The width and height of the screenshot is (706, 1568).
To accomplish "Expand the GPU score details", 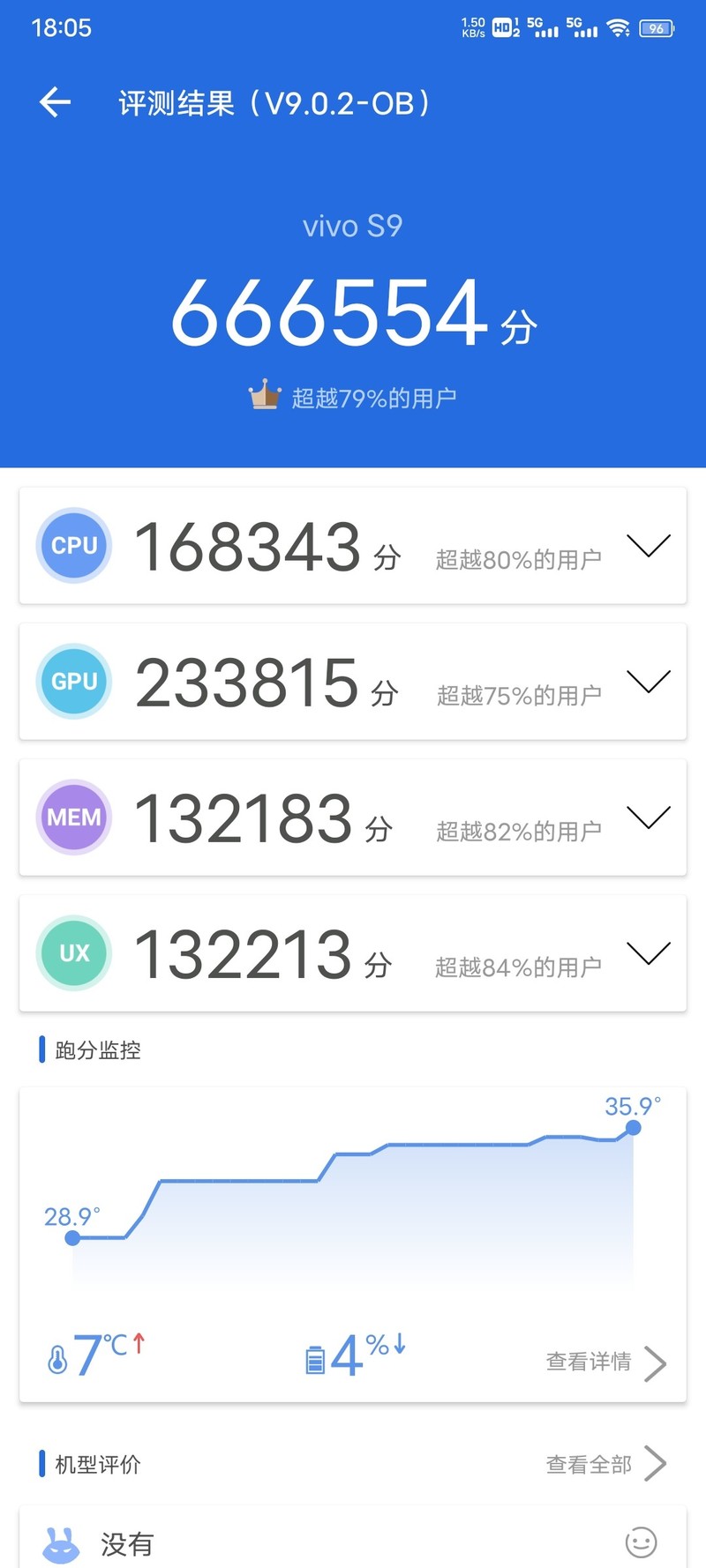I will point(649,683).
